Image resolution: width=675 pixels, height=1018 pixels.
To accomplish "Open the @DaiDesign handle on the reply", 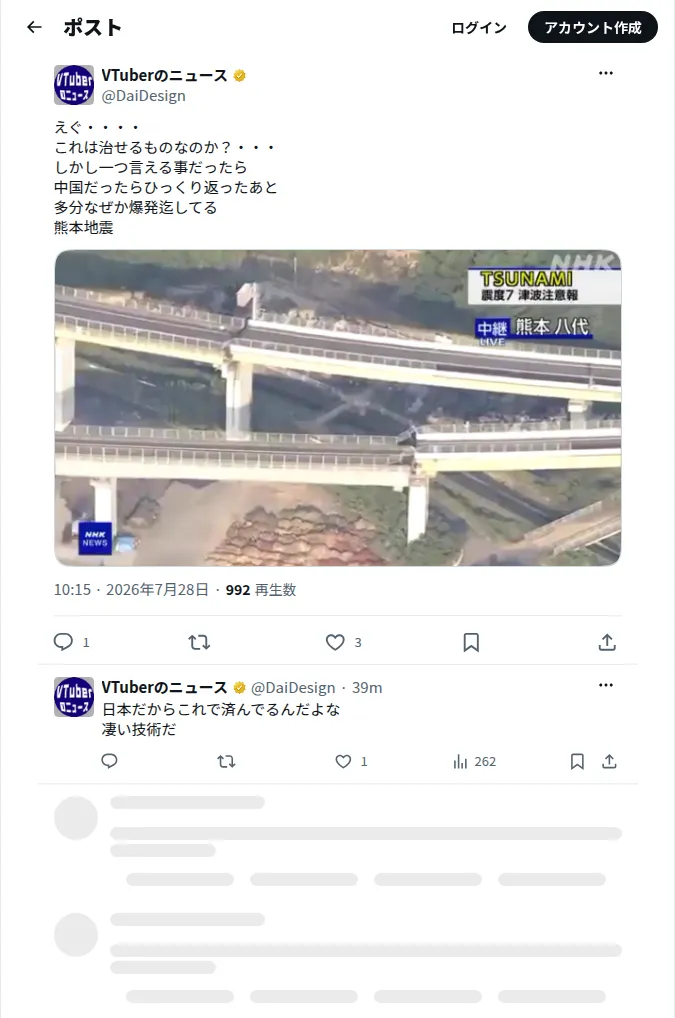I will [293, 688].
